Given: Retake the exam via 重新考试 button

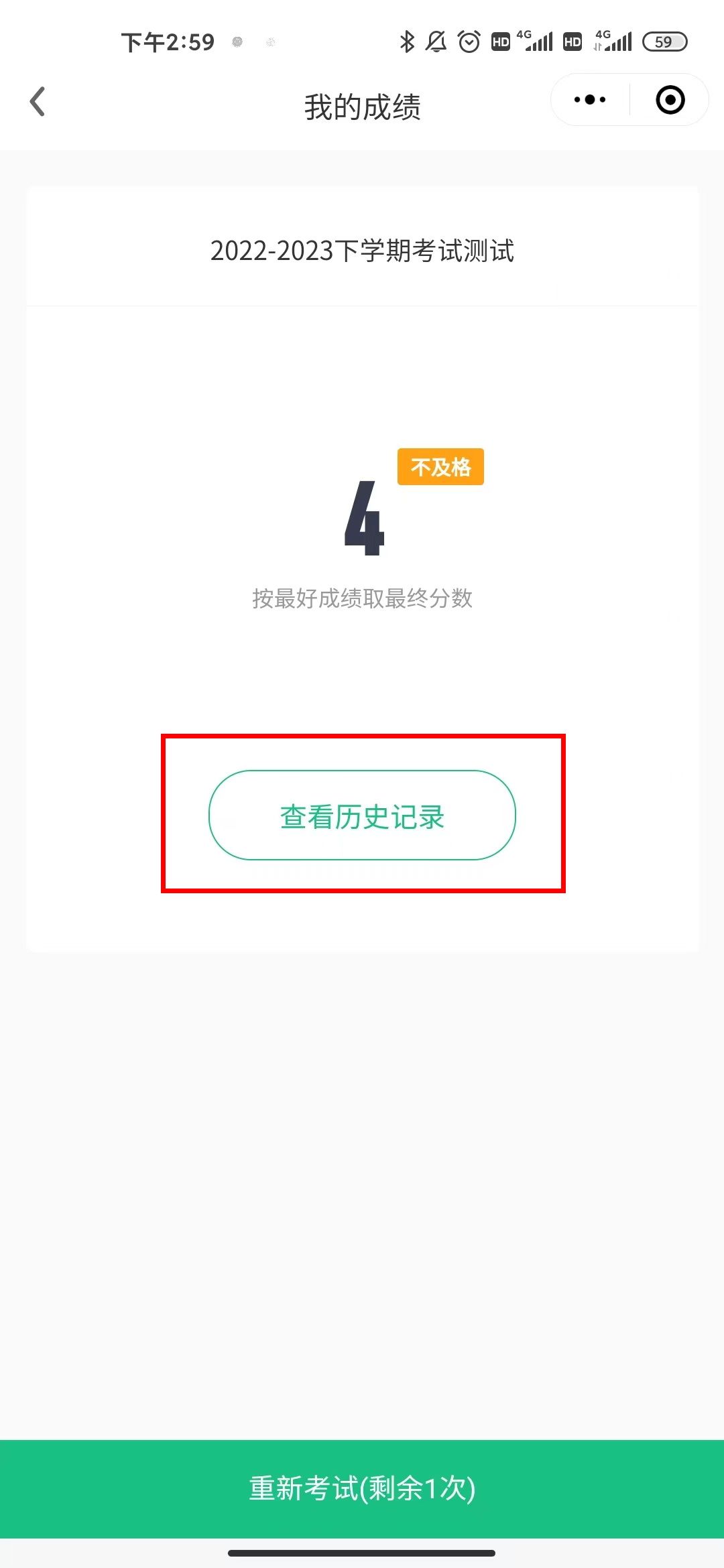Looking at the screenshot, I should [362, 1488].
